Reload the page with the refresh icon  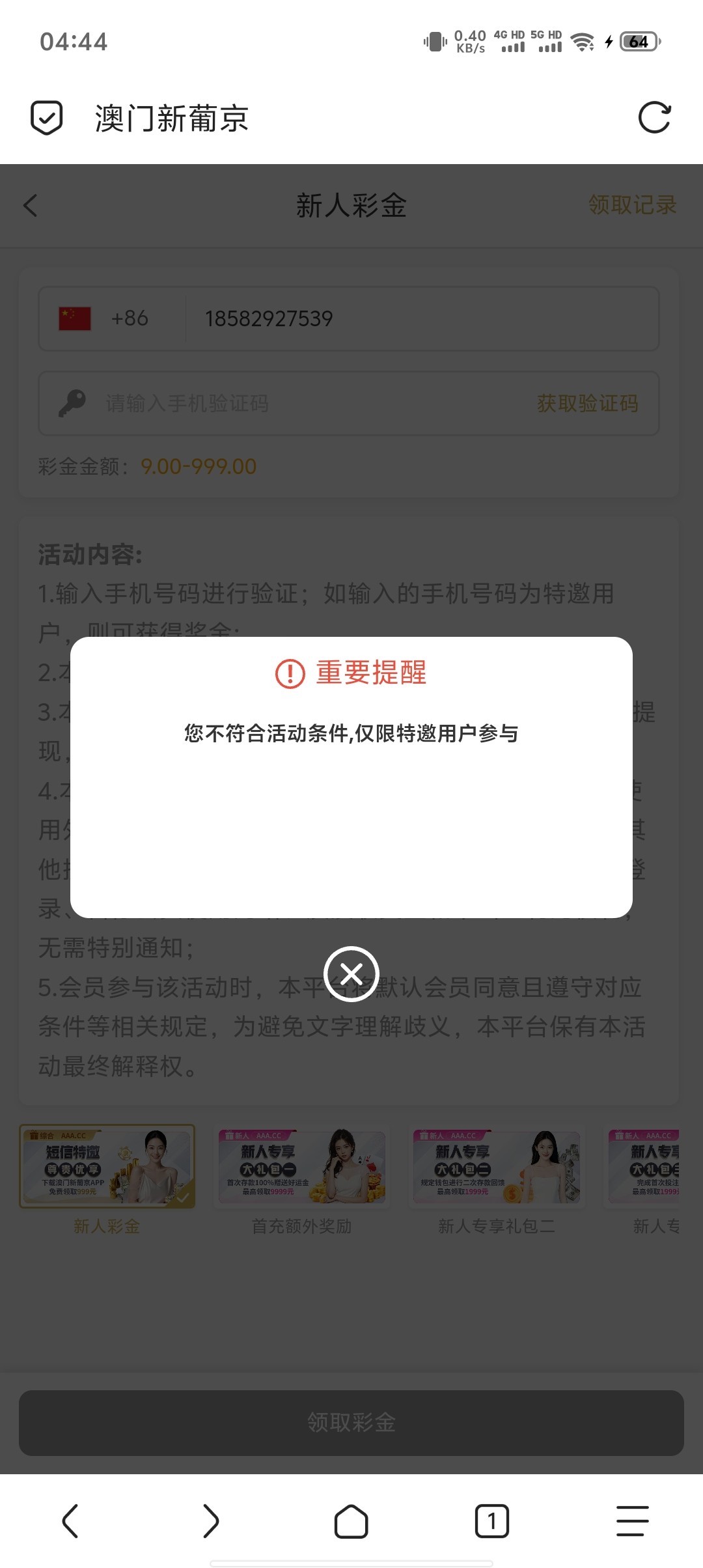click(654, 118)
